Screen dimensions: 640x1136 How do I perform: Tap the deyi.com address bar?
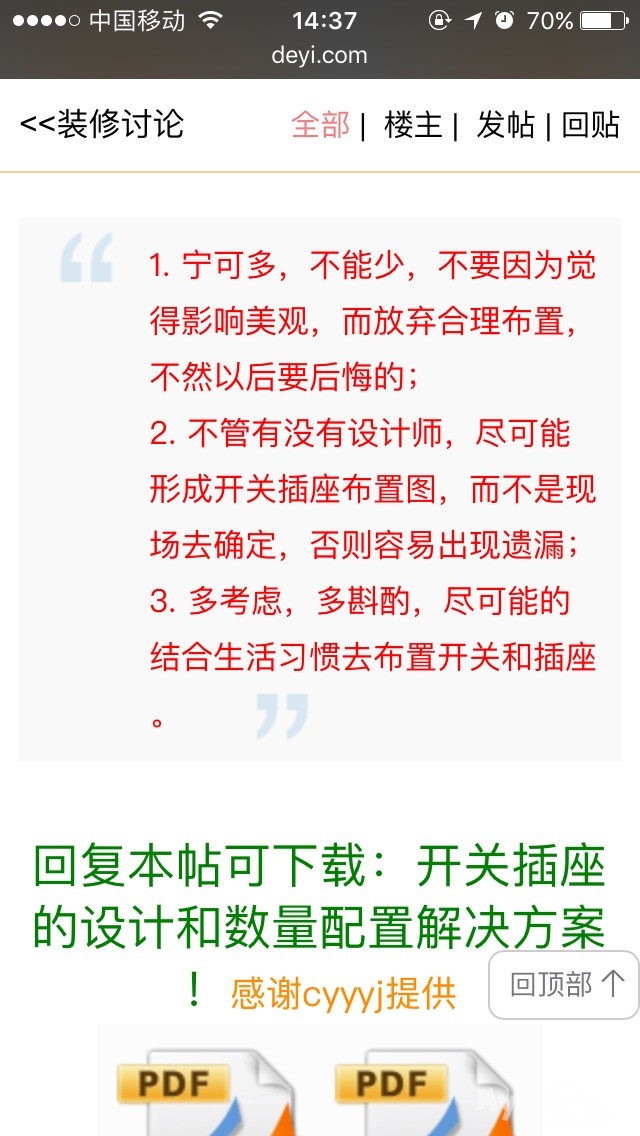pos(320,55)
